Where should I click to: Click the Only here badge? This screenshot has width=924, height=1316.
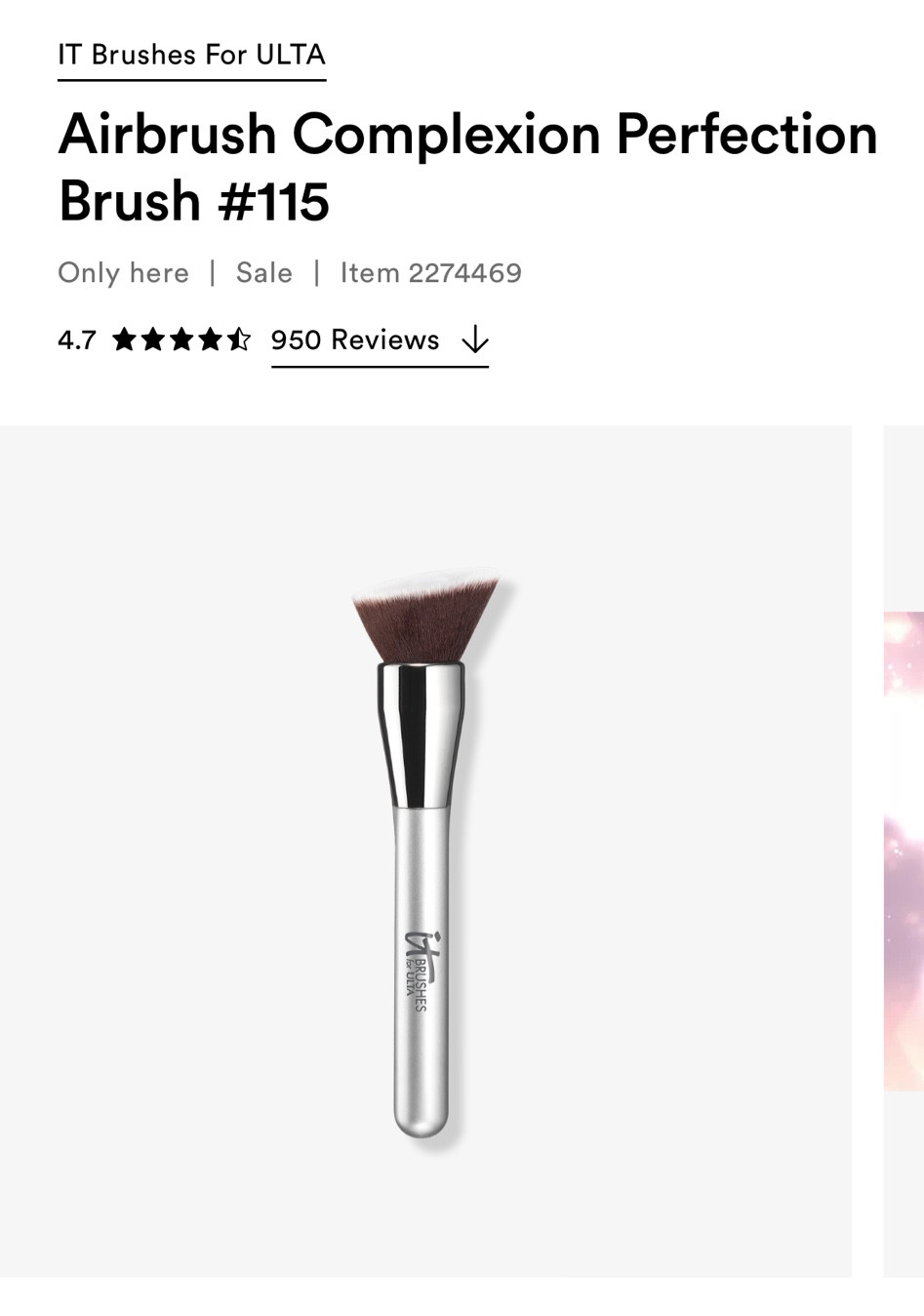[x=122, y=273]
